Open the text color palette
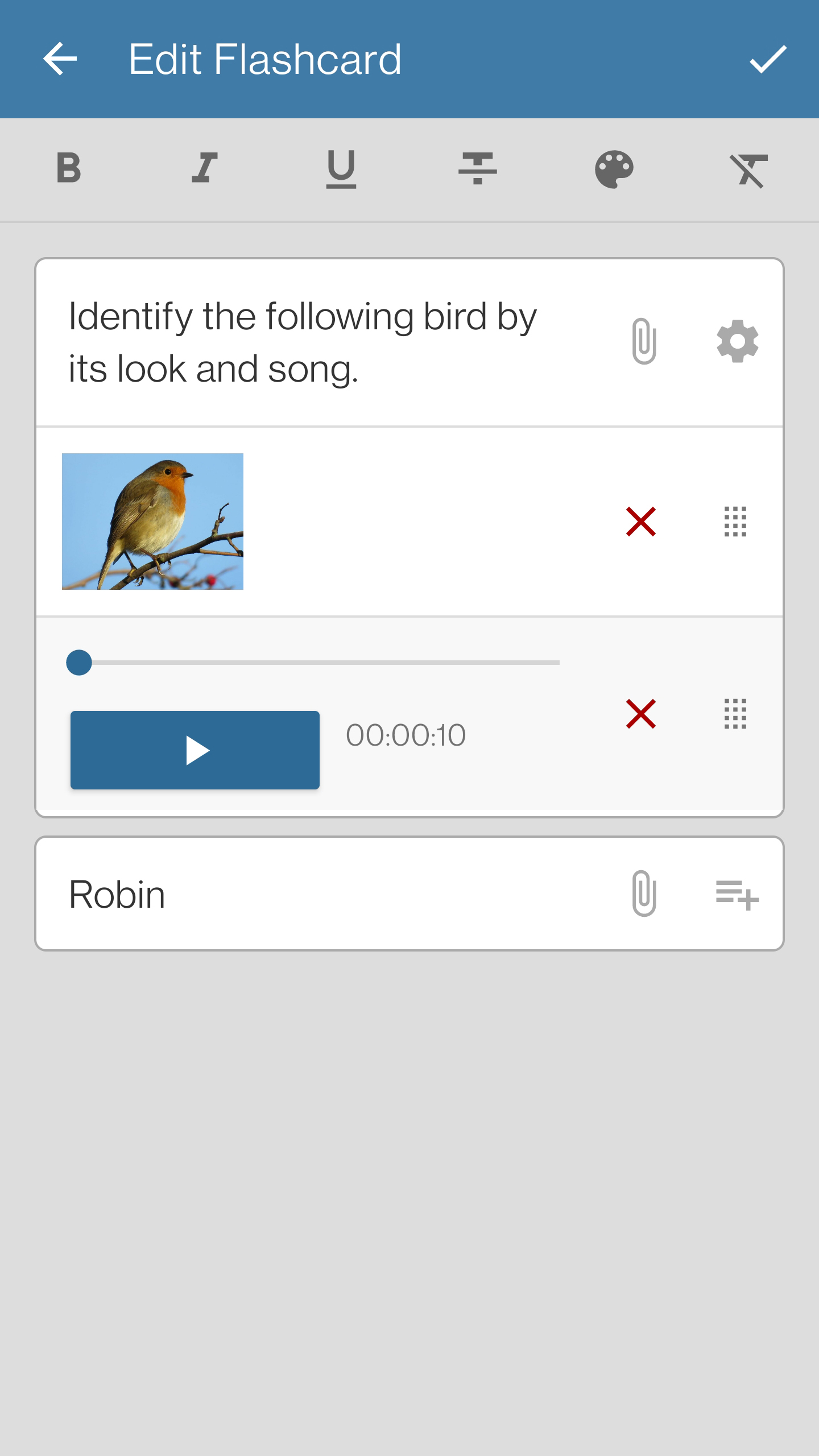 [x=614, y=169]
